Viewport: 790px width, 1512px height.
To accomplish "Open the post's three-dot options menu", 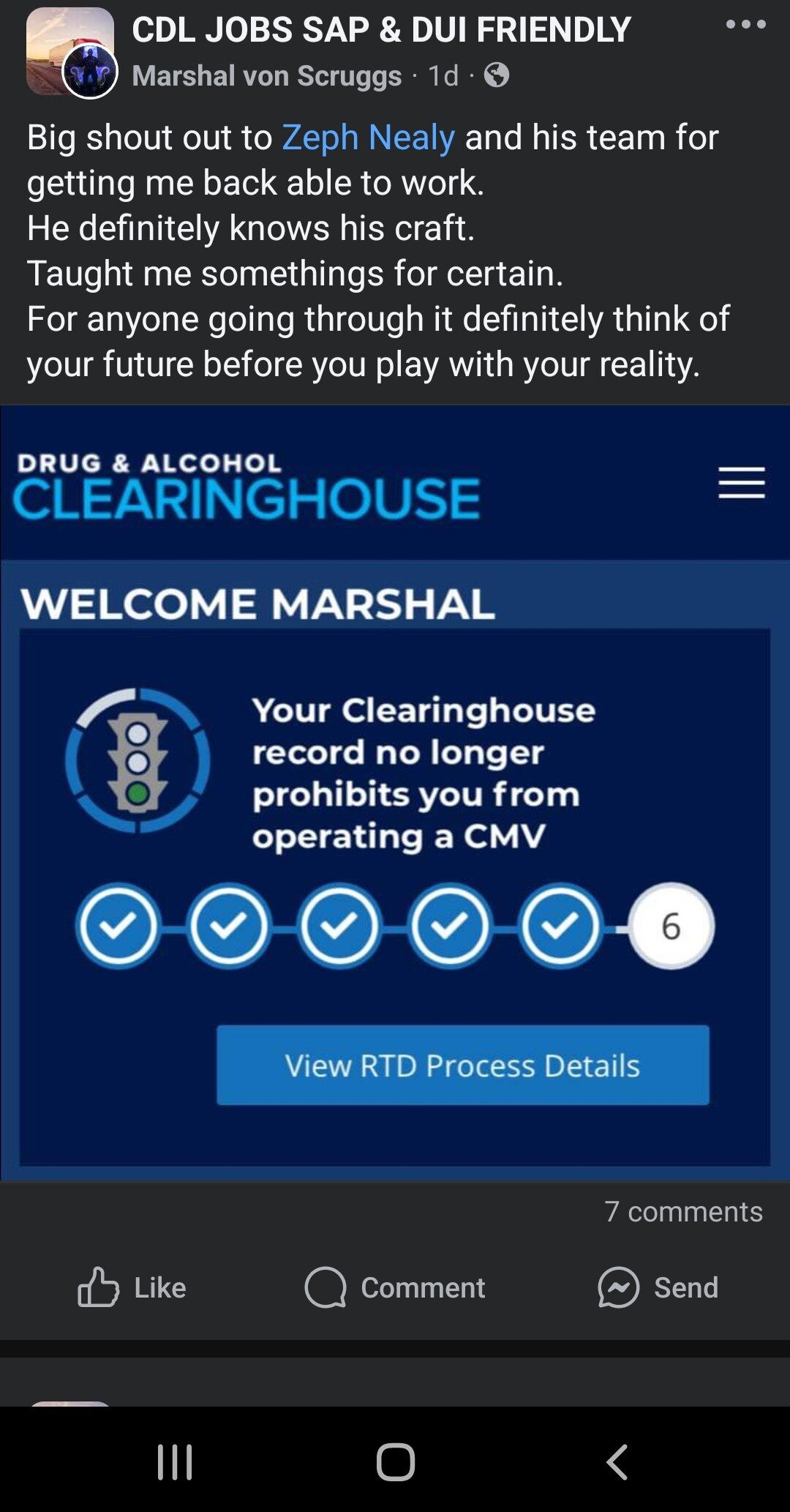I will 745,25.
